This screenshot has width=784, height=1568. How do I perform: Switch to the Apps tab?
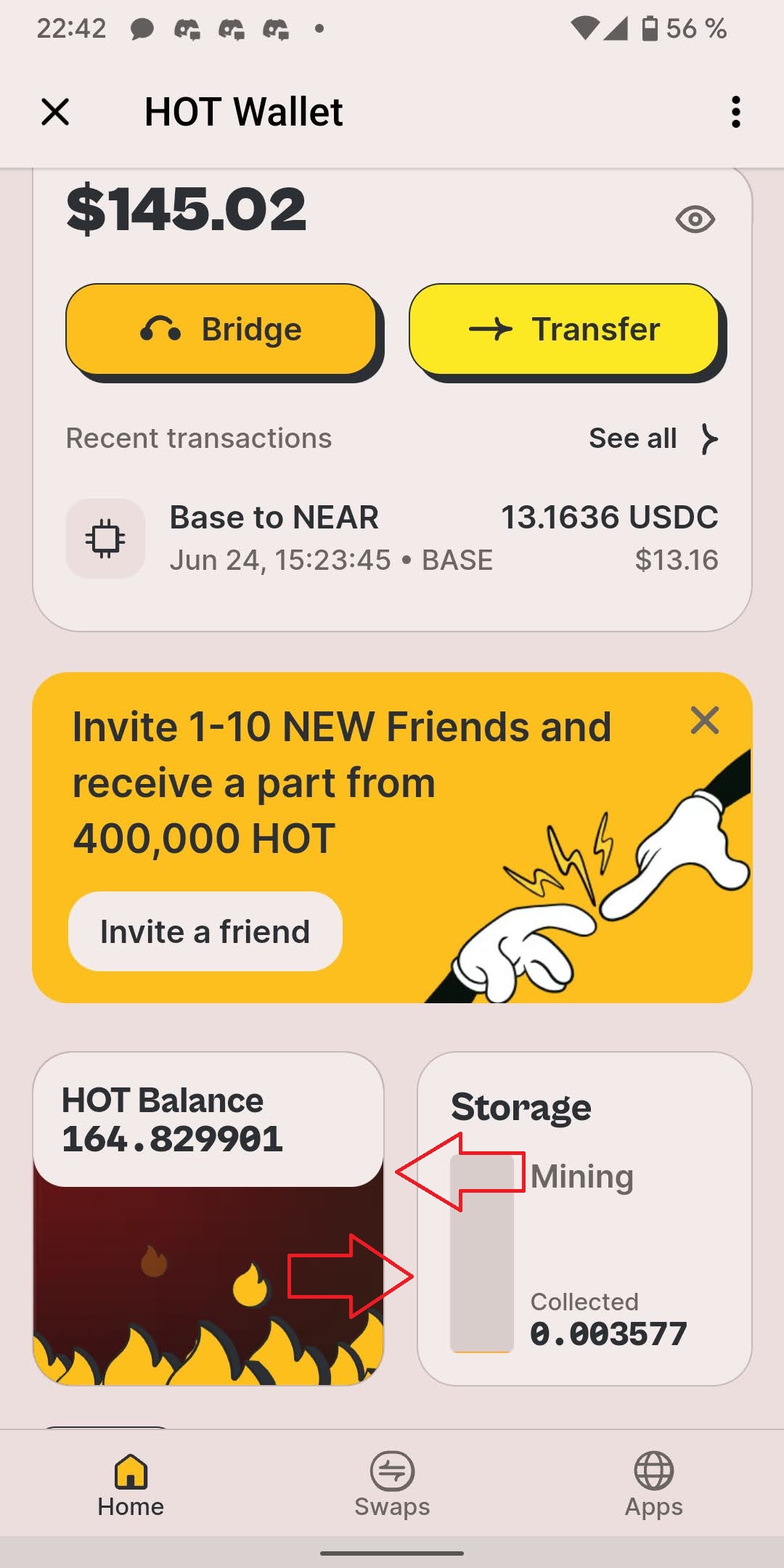tap(653, 1485)
